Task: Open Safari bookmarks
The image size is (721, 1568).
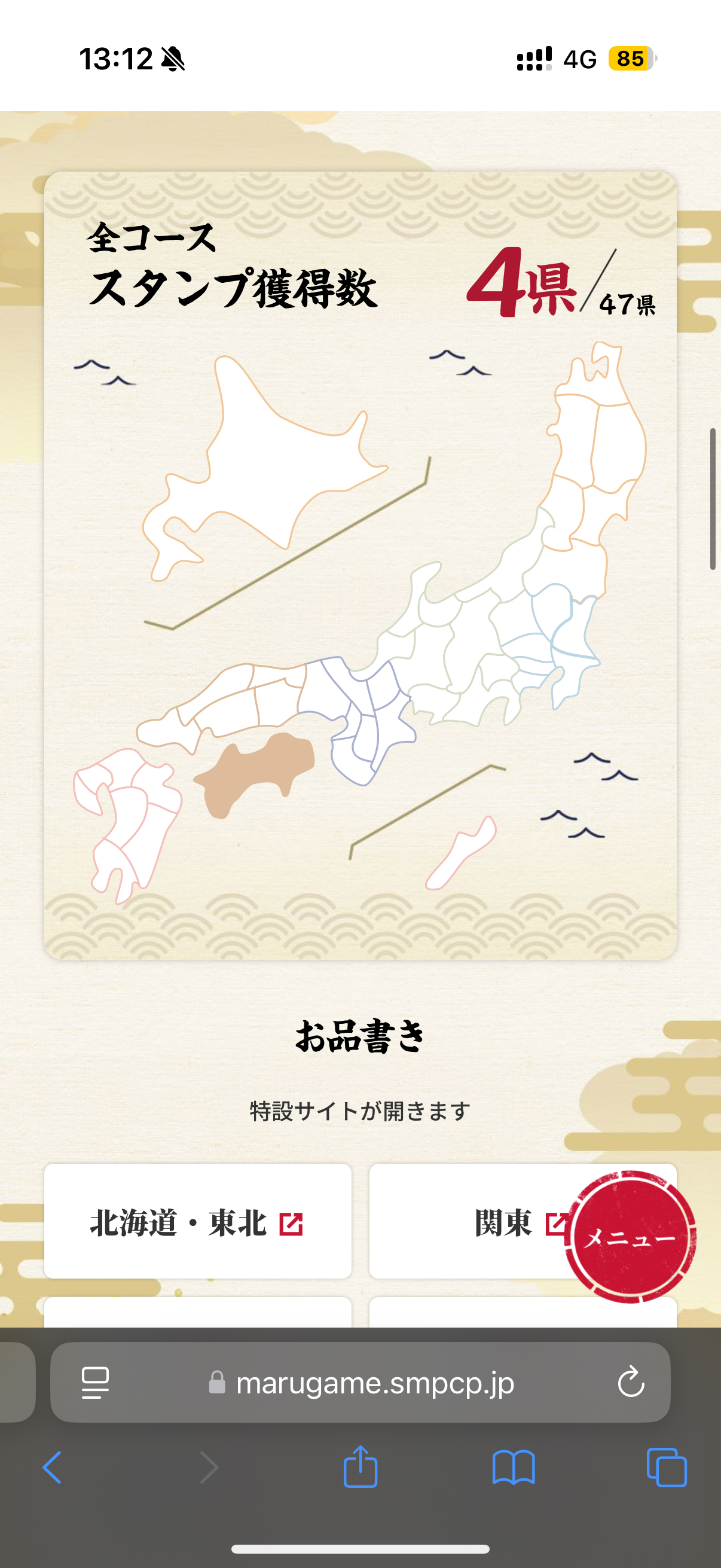Action: coord(514,1468)
